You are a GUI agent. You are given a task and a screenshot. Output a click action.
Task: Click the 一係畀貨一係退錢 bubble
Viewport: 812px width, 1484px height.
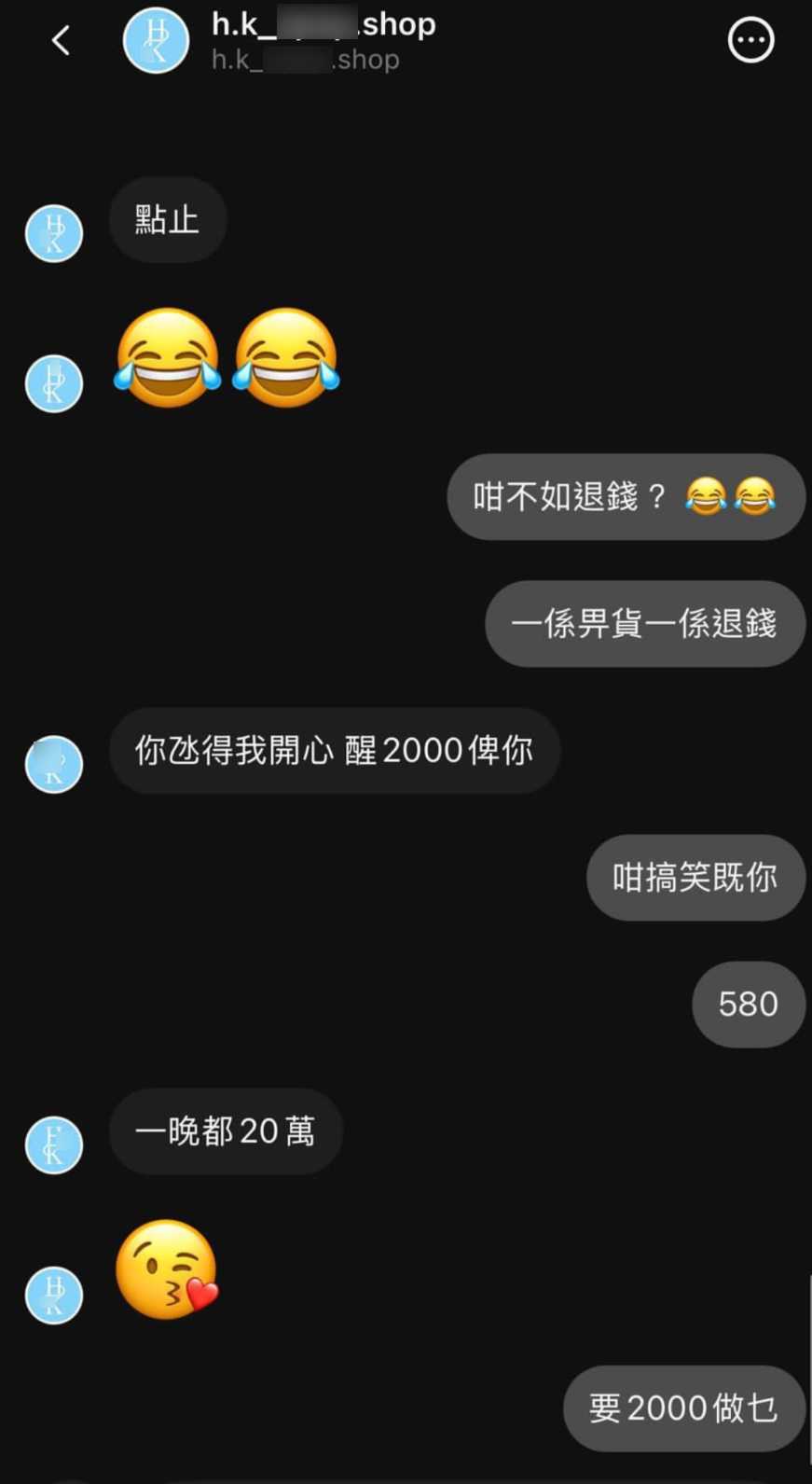pyautogui.click(x=644, y=624)
